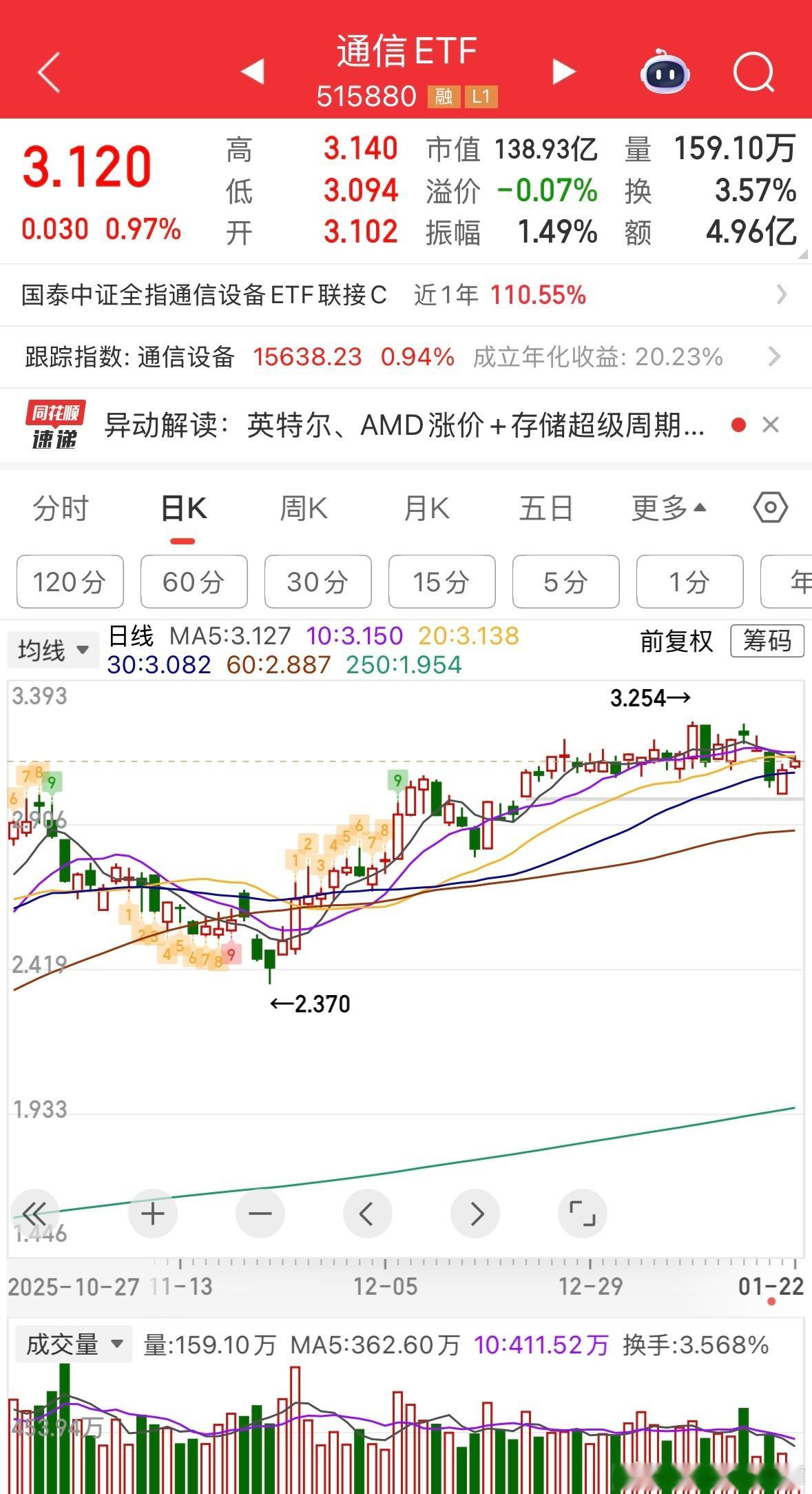Expand chart to fullscreen icon
The width and height of the screenshot is (812, 1494).
(x=583, y=1214)
